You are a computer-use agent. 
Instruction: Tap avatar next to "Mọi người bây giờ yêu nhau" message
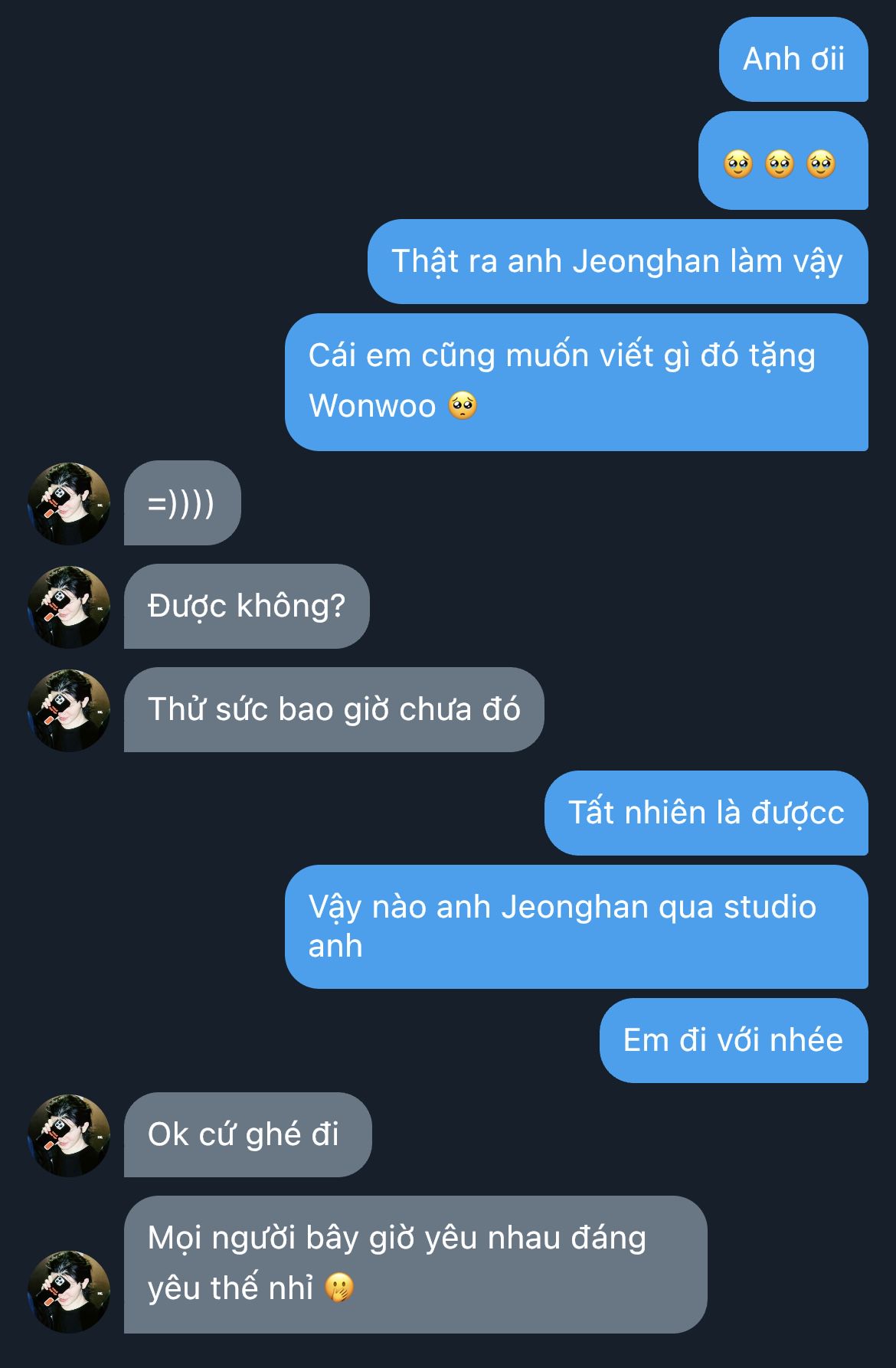pyautogui.click(x=69, y=1292)
